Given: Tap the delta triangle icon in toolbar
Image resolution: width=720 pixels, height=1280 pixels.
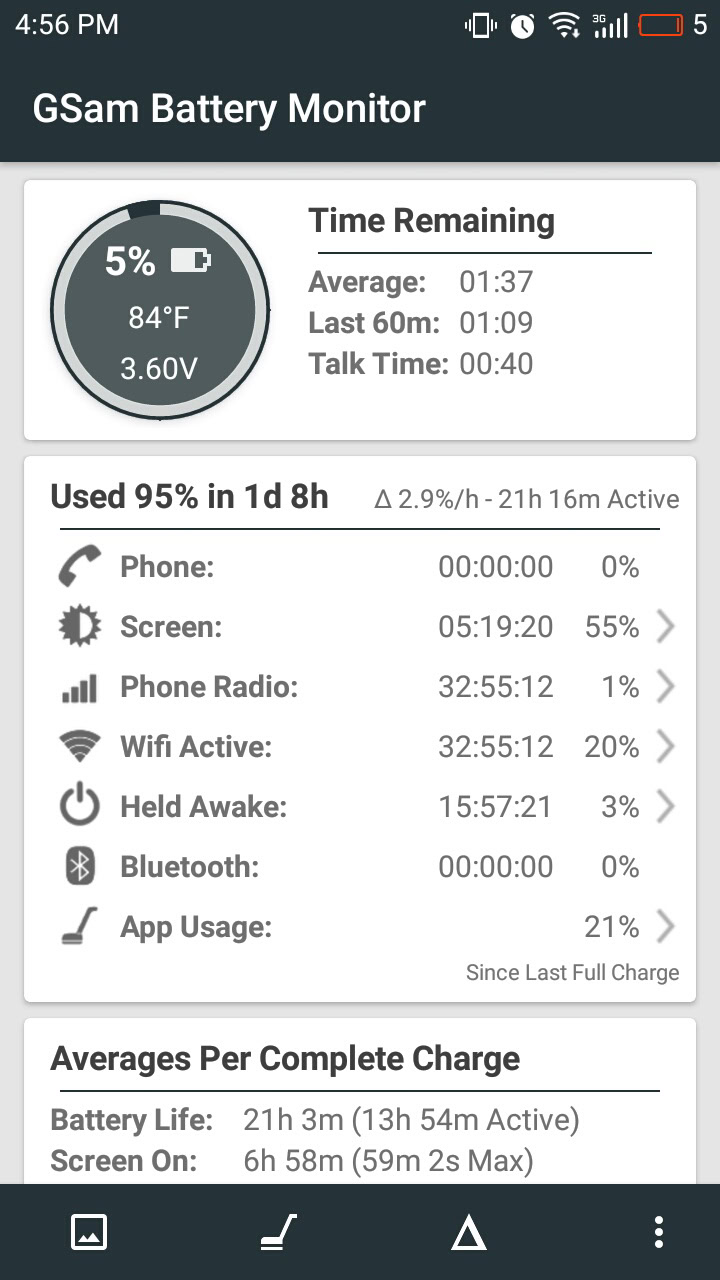Looking at the screenshot, I should point(468,1234).
